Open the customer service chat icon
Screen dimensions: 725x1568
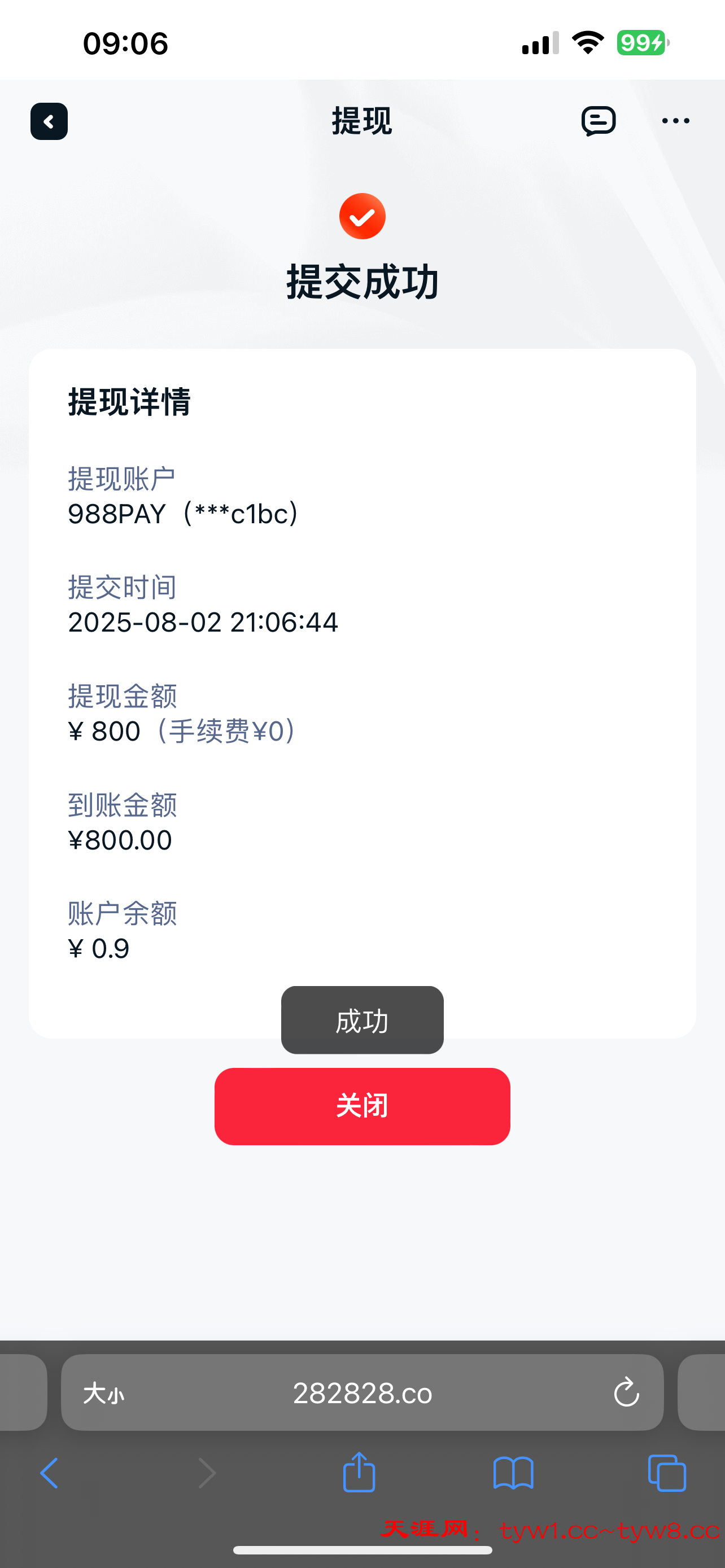pyautogui.click(x=598, y=121)
